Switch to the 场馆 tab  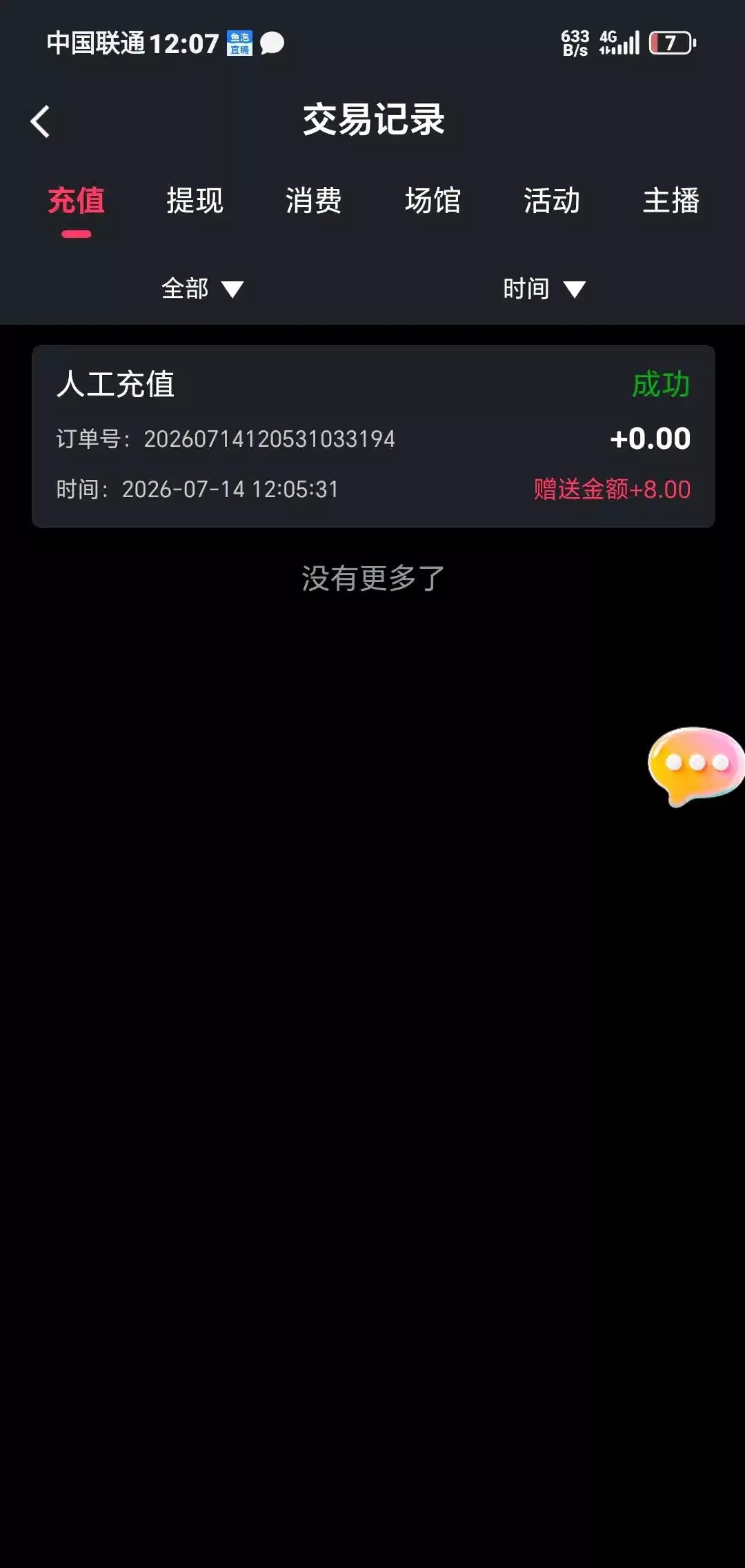[433, 201]
